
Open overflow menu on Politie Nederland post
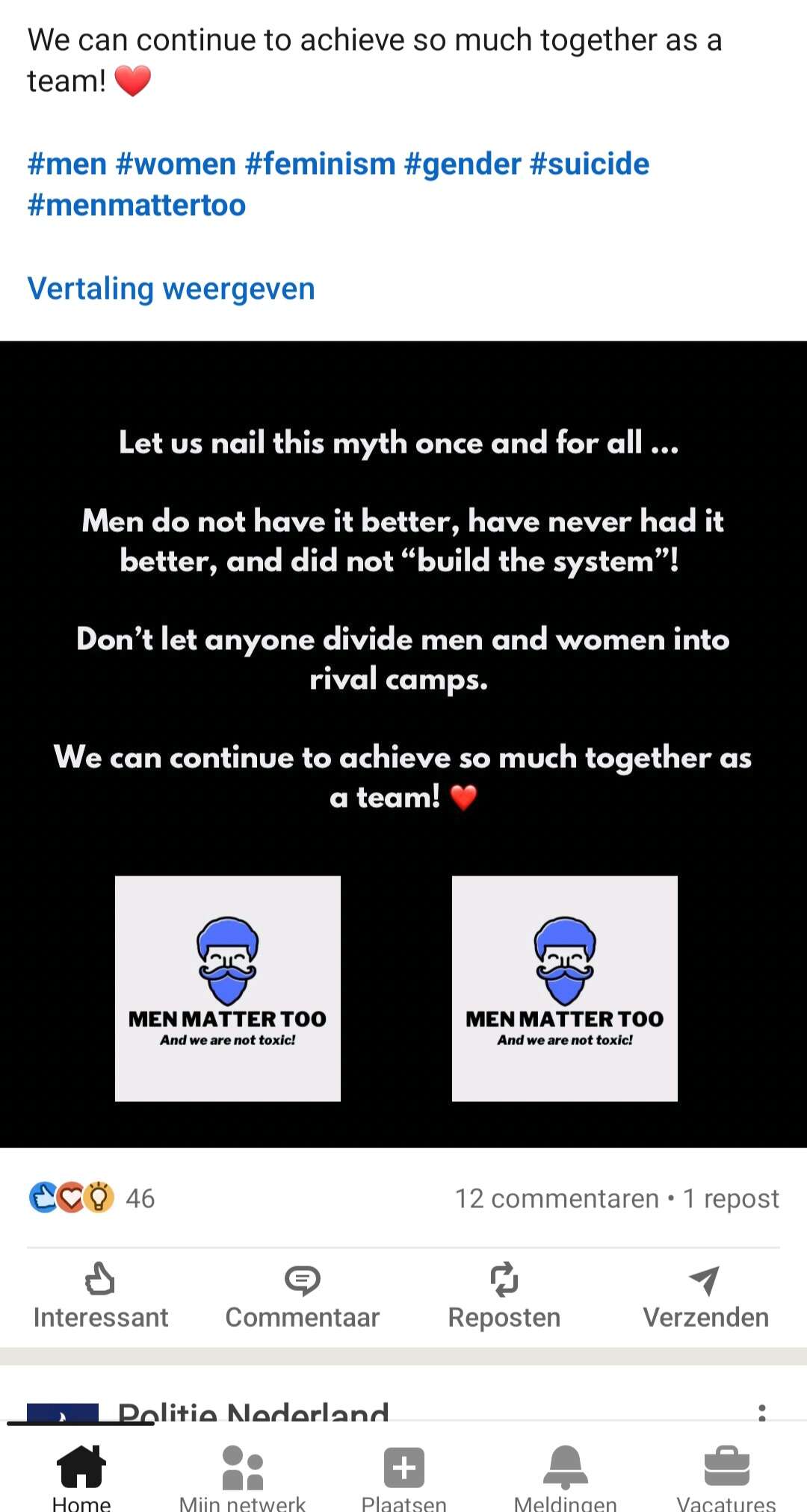click(761, 1411)
